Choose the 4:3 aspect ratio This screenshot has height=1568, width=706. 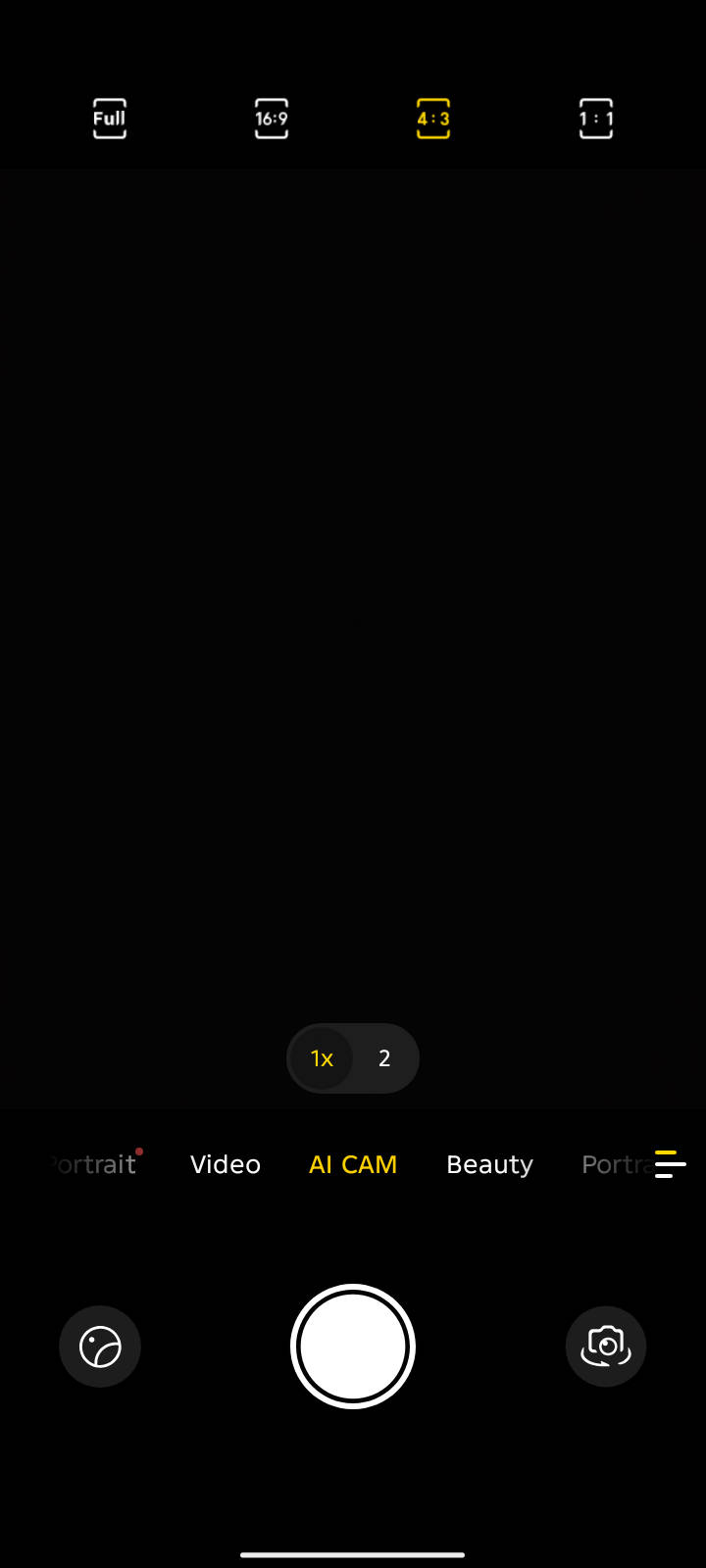coord(433,119)
